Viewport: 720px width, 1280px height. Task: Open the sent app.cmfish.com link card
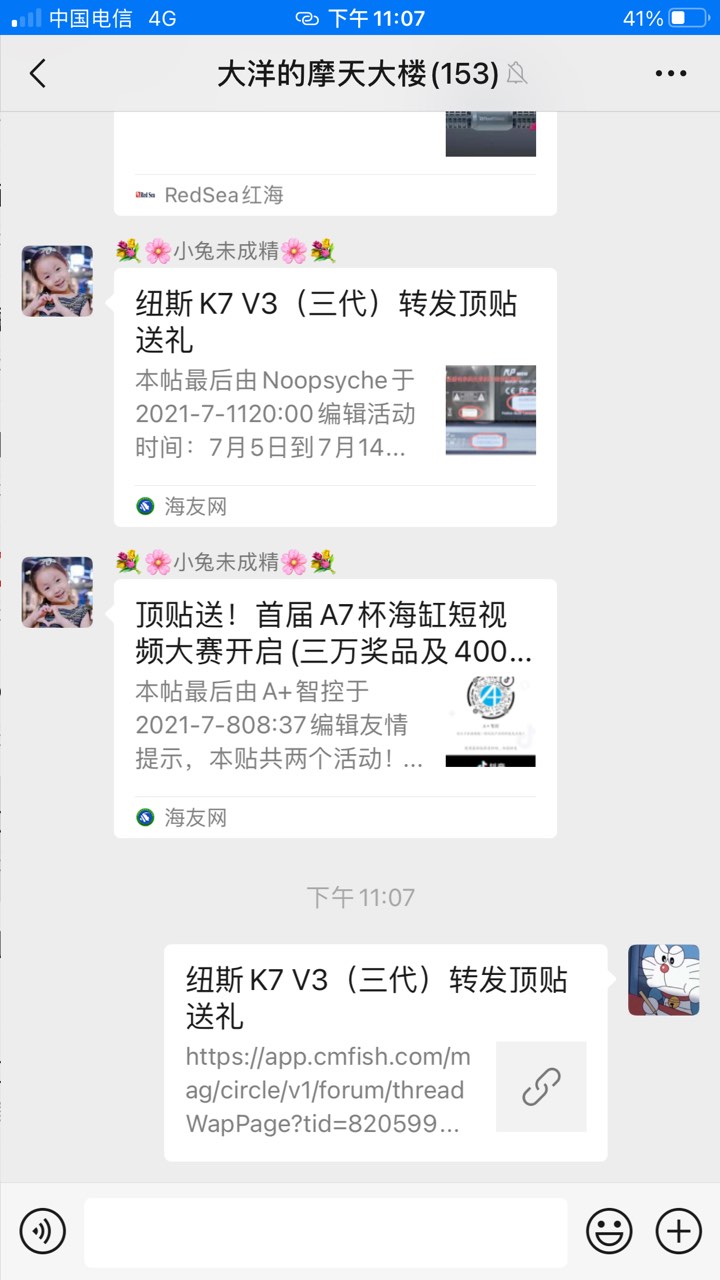[x=385, y=1052]
